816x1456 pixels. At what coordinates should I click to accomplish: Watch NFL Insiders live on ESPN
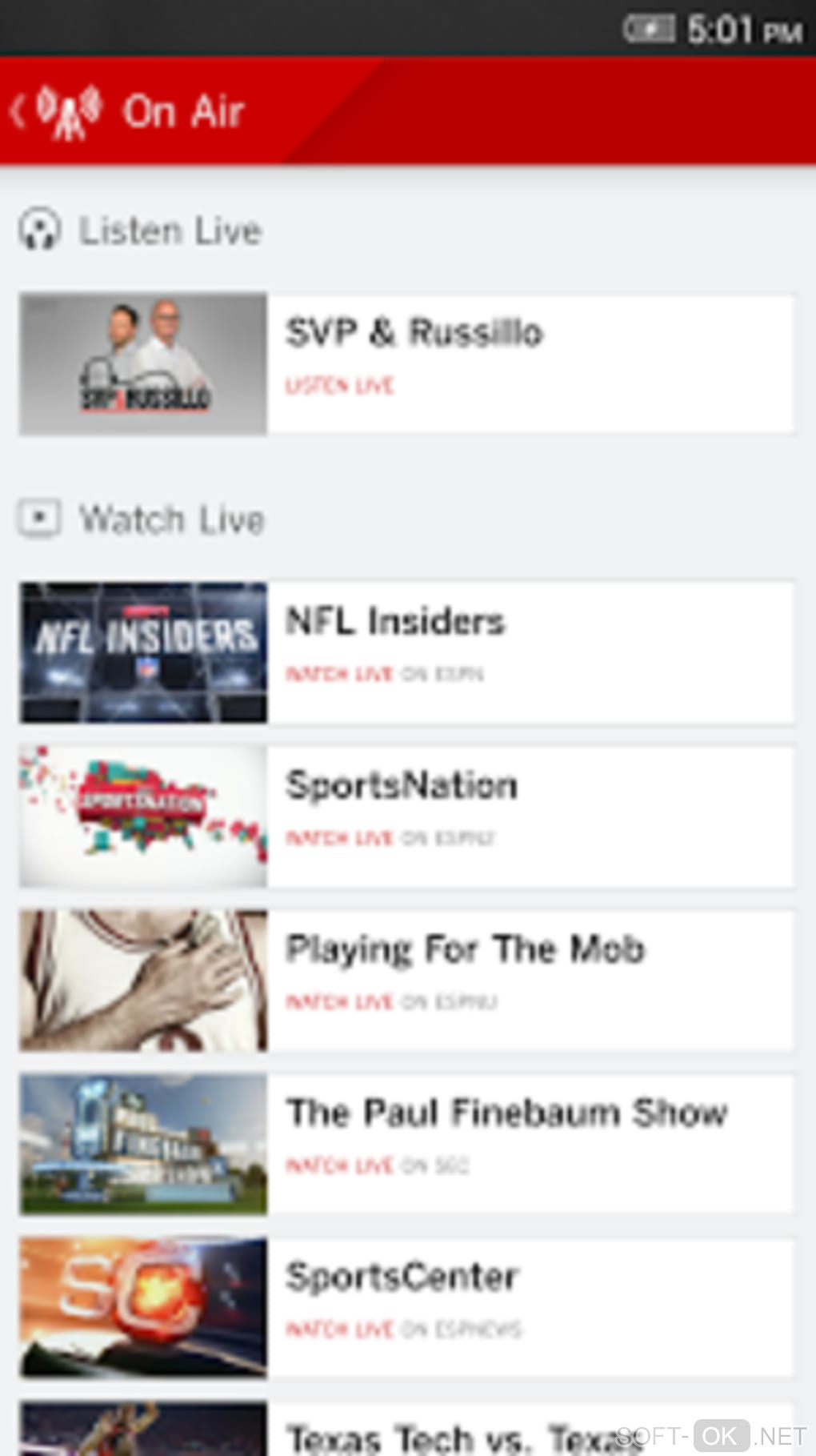point(406,652)
